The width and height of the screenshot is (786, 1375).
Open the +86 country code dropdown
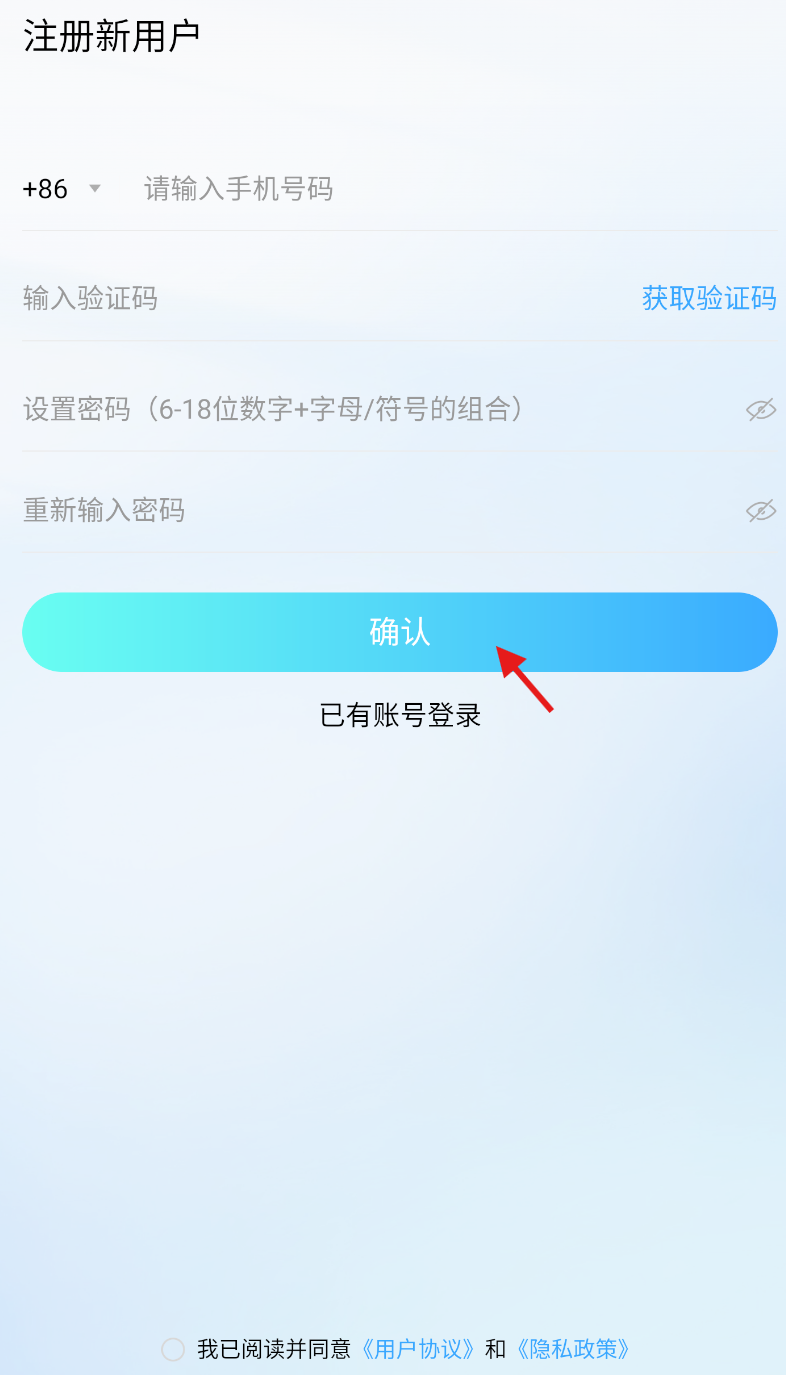pos(62,189)
